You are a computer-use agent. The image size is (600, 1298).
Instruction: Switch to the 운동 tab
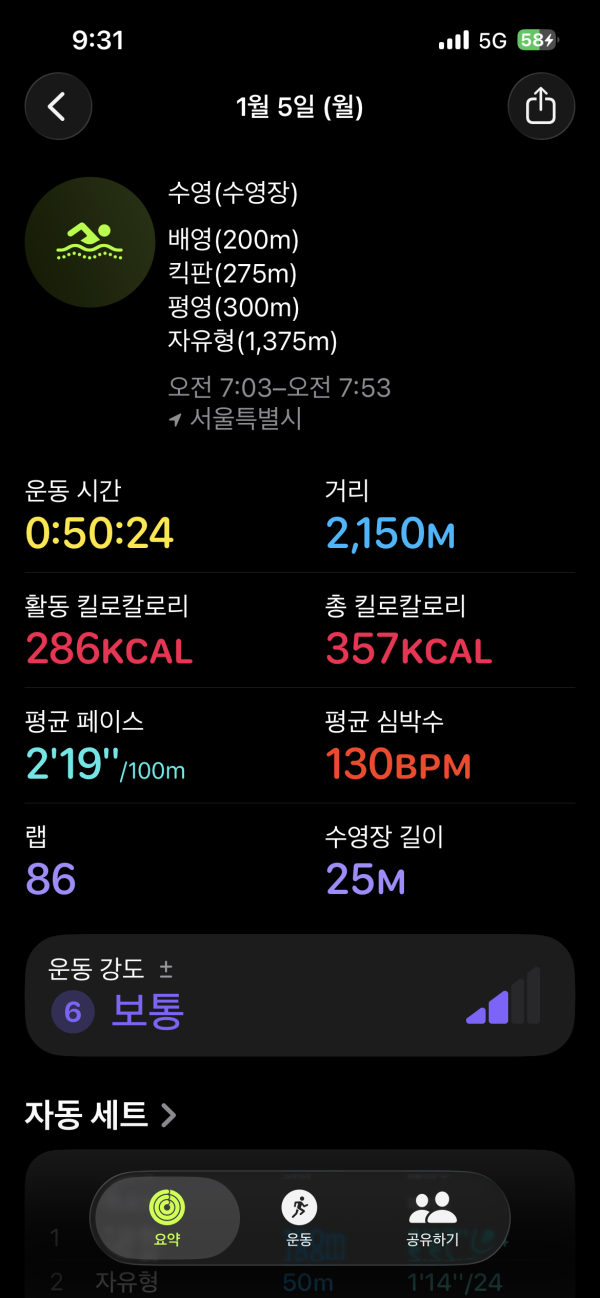(299, 1217)
